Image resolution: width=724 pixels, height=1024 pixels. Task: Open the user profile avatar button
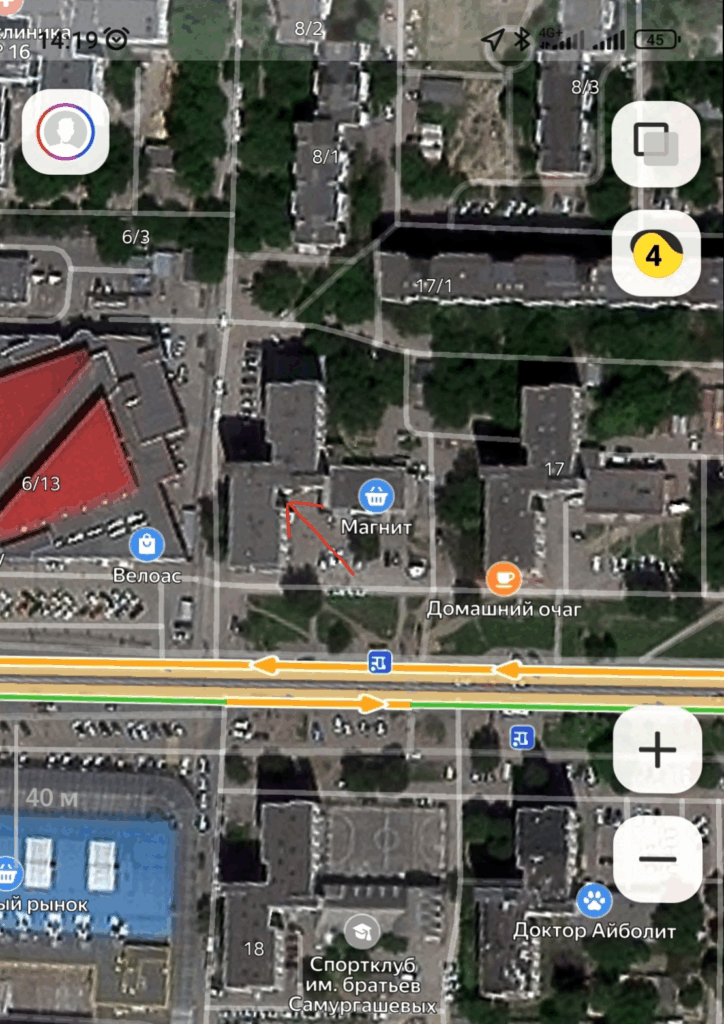(x=66, y=132)
